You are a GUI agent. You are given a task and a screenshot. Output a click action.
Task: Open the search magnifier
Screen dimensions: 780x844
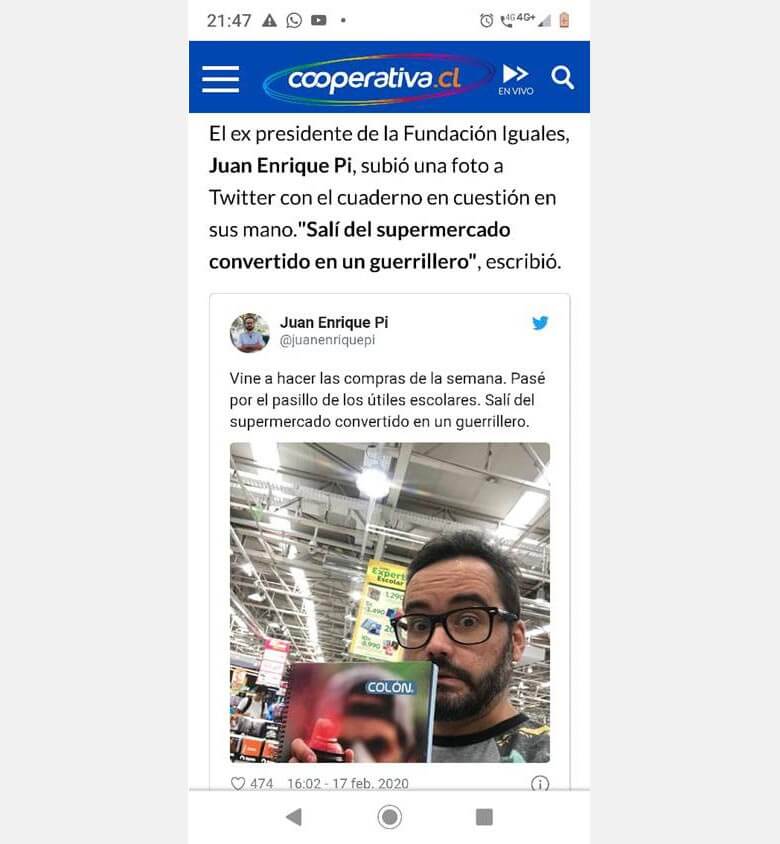(563, 78)
